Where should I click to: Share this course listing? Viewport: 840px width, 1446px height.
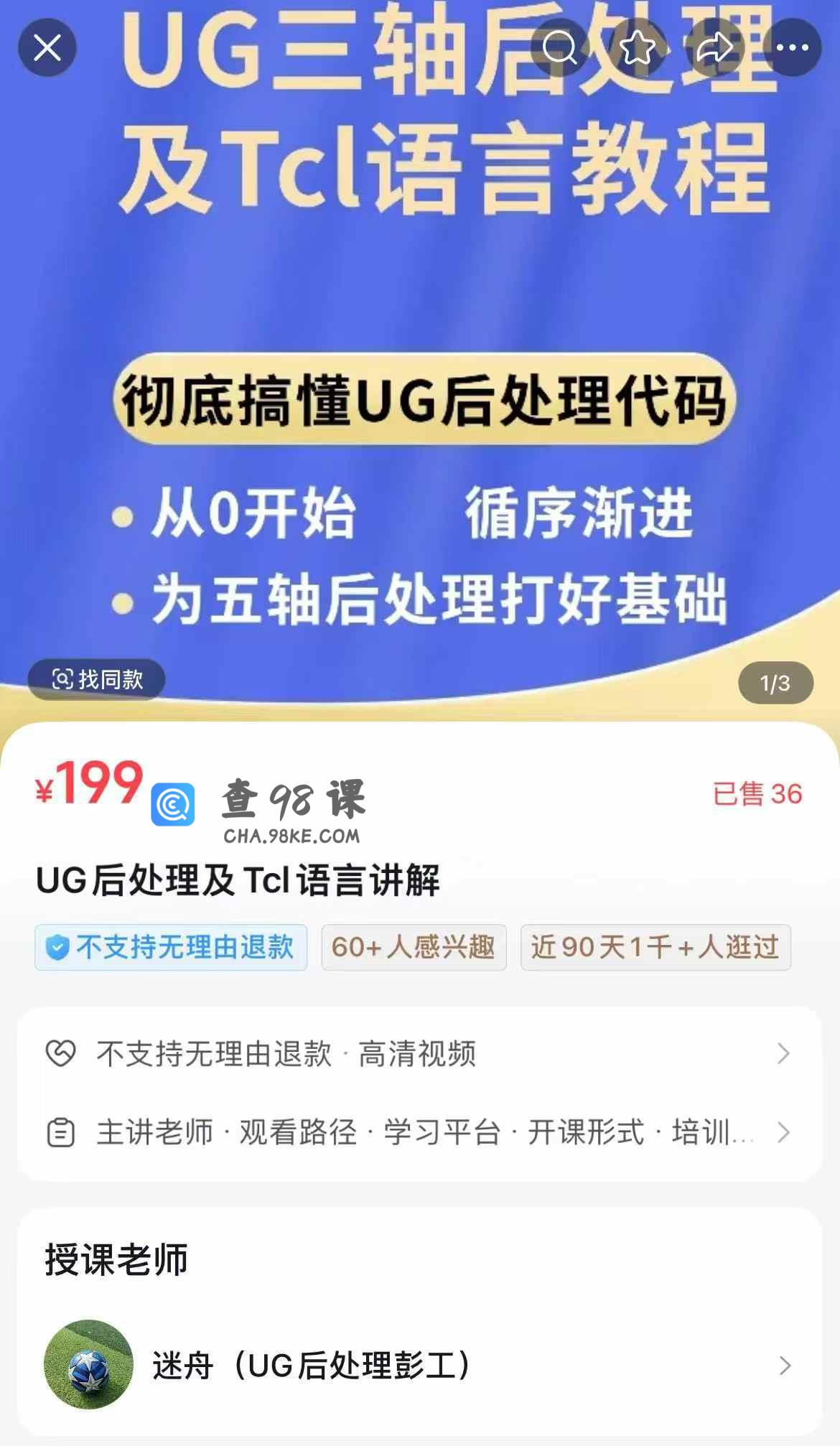click(x=714, y=48)
